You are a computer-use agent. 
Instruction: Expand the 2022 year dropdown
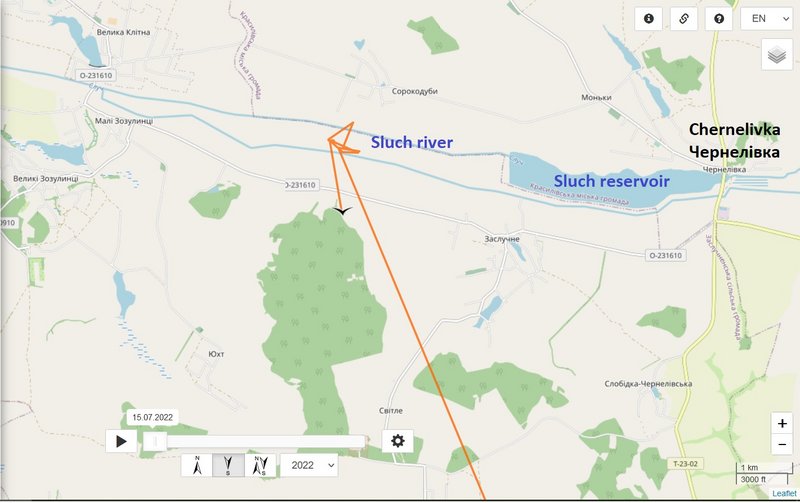click(309, 464)
